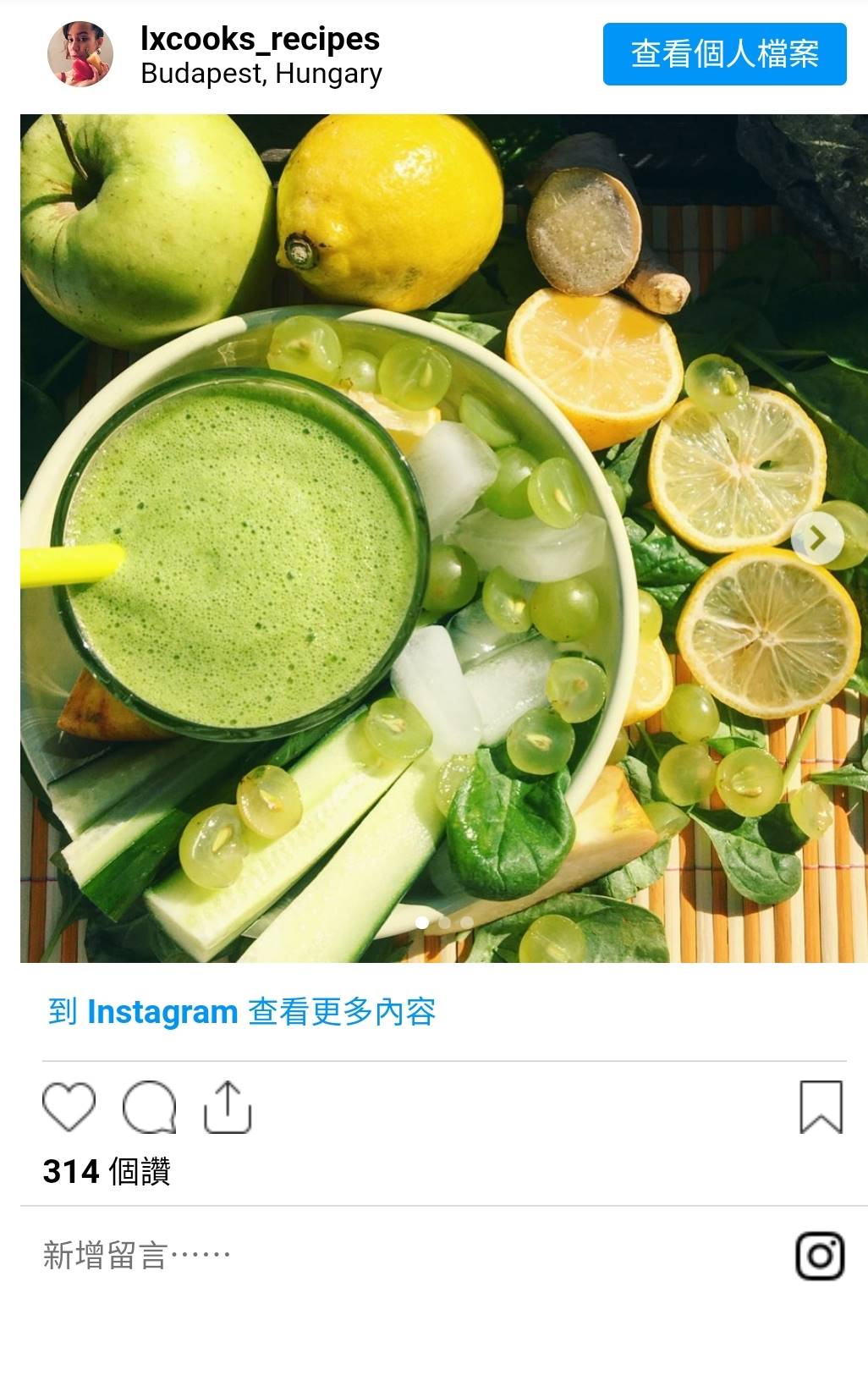The width and height of the screenshot is (868, 1375).
Task: Open 到 Instagram 查看更多內容 link
Action: [242, 1012]
